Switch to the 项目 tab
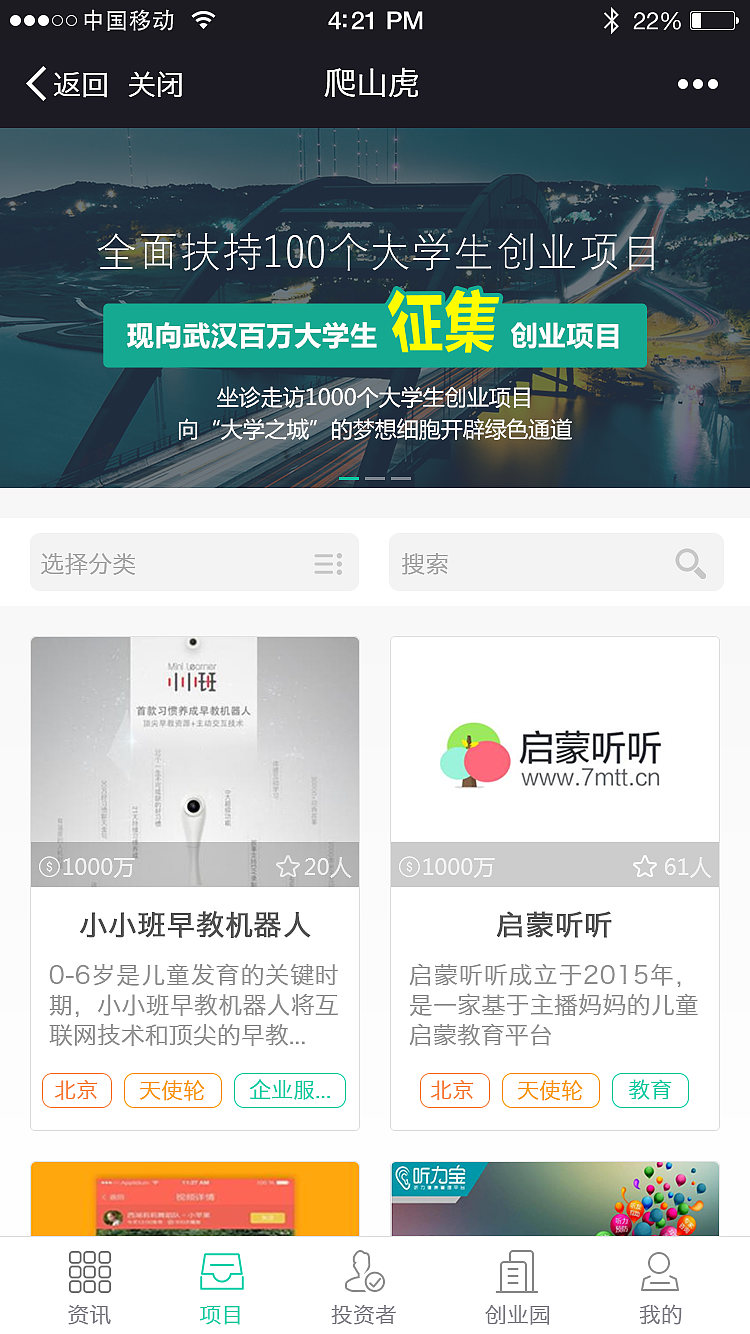 [220, 1285]
